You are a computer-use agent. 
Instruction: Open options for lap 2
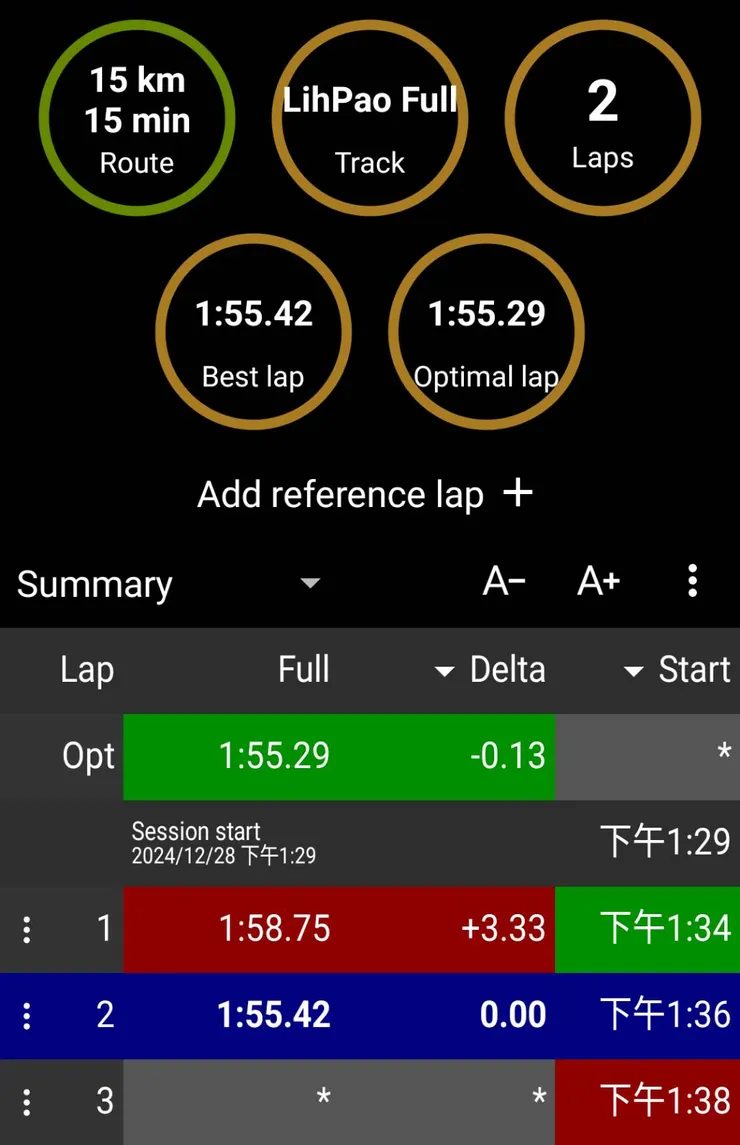[x=27, y=1016]
